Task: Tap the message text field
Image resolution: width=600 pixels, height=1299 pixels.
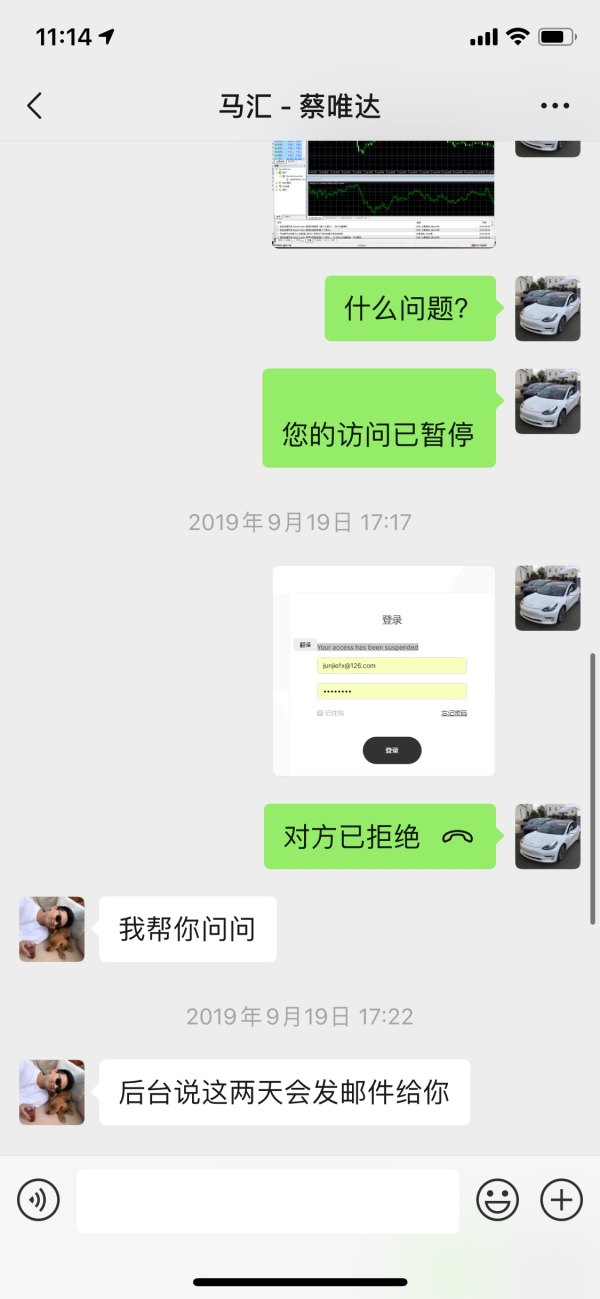Action: click(267, 1200)
